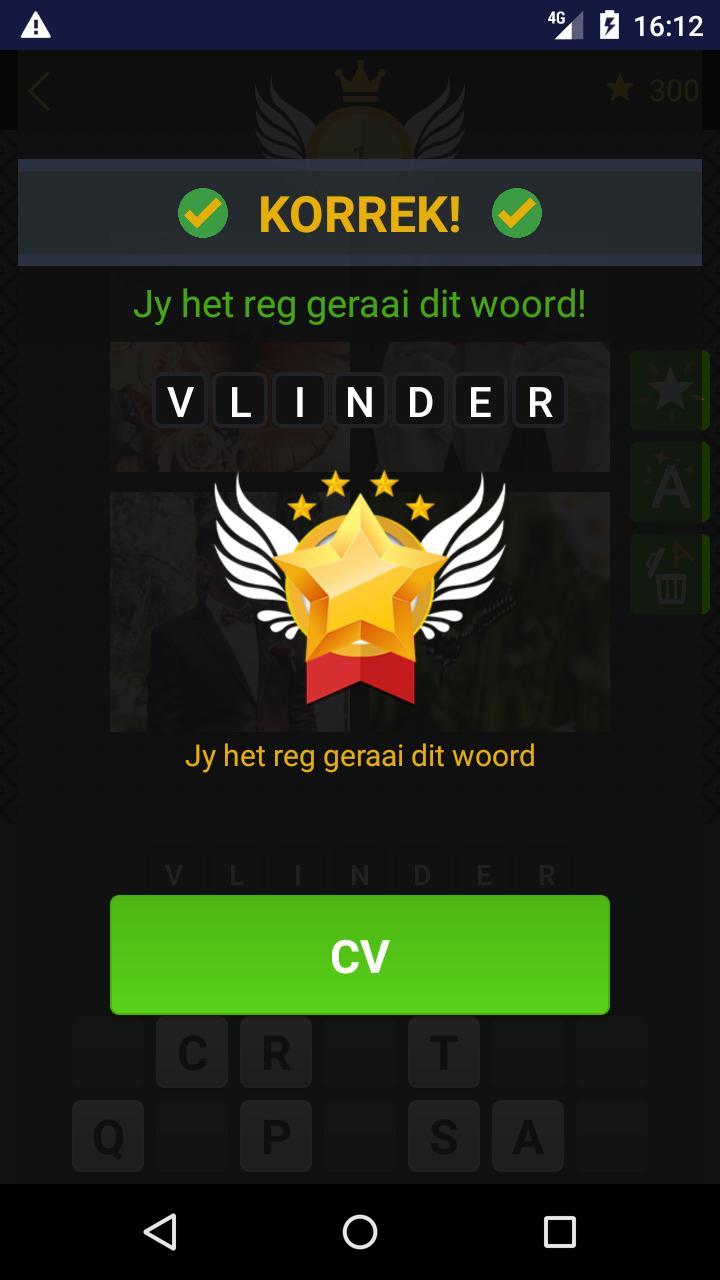Screen dimensions: 720x1280
Task: Tap the green CV continue button
Action: [x=360, y=955]
